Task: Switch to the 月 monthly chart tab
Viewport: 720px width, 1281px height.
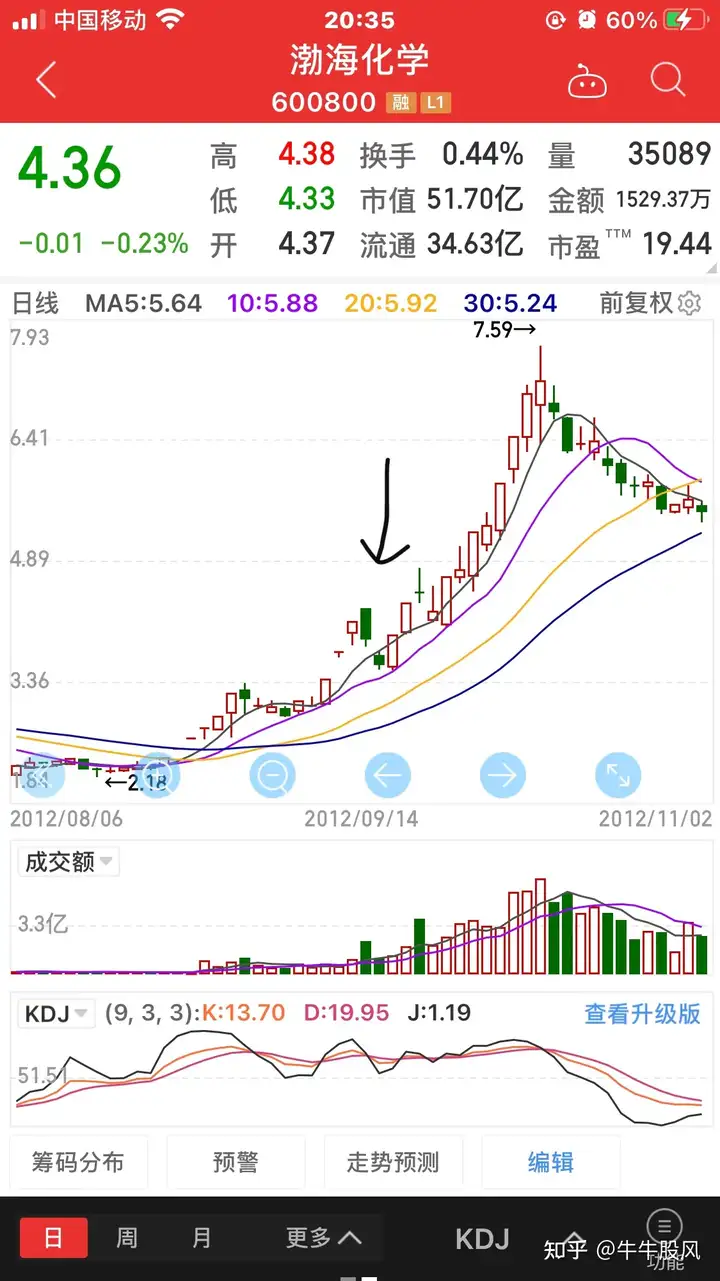Action: (x=202, y=1238)
